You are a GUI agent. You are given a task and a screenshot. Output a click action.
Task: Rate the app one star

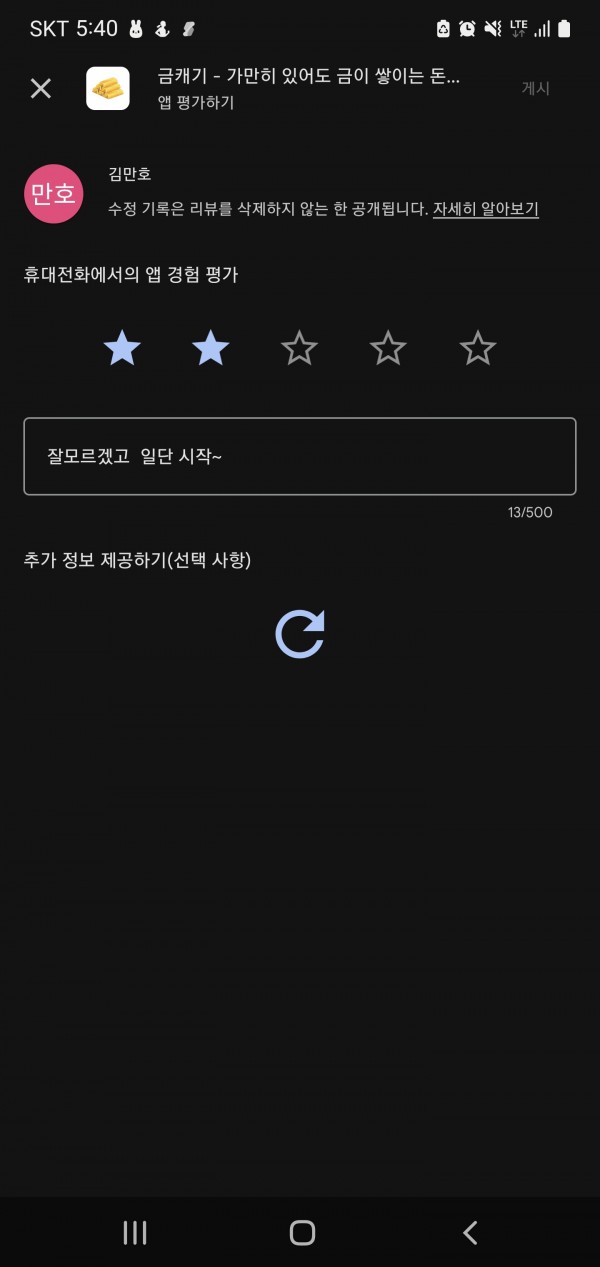tap(122, 348)
